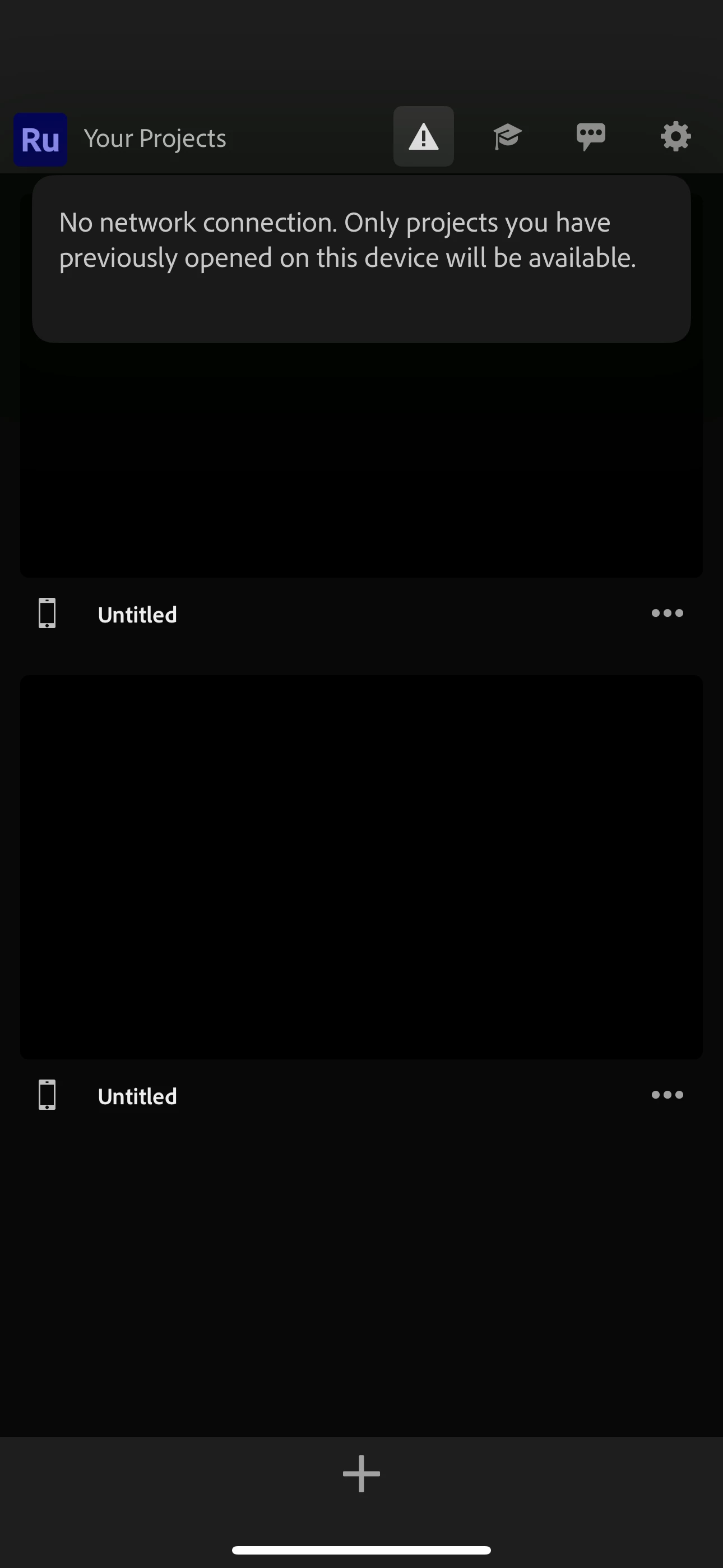Create a new project with plus button
Viewport: 723px width, 1568px height.
point(361,1474)
